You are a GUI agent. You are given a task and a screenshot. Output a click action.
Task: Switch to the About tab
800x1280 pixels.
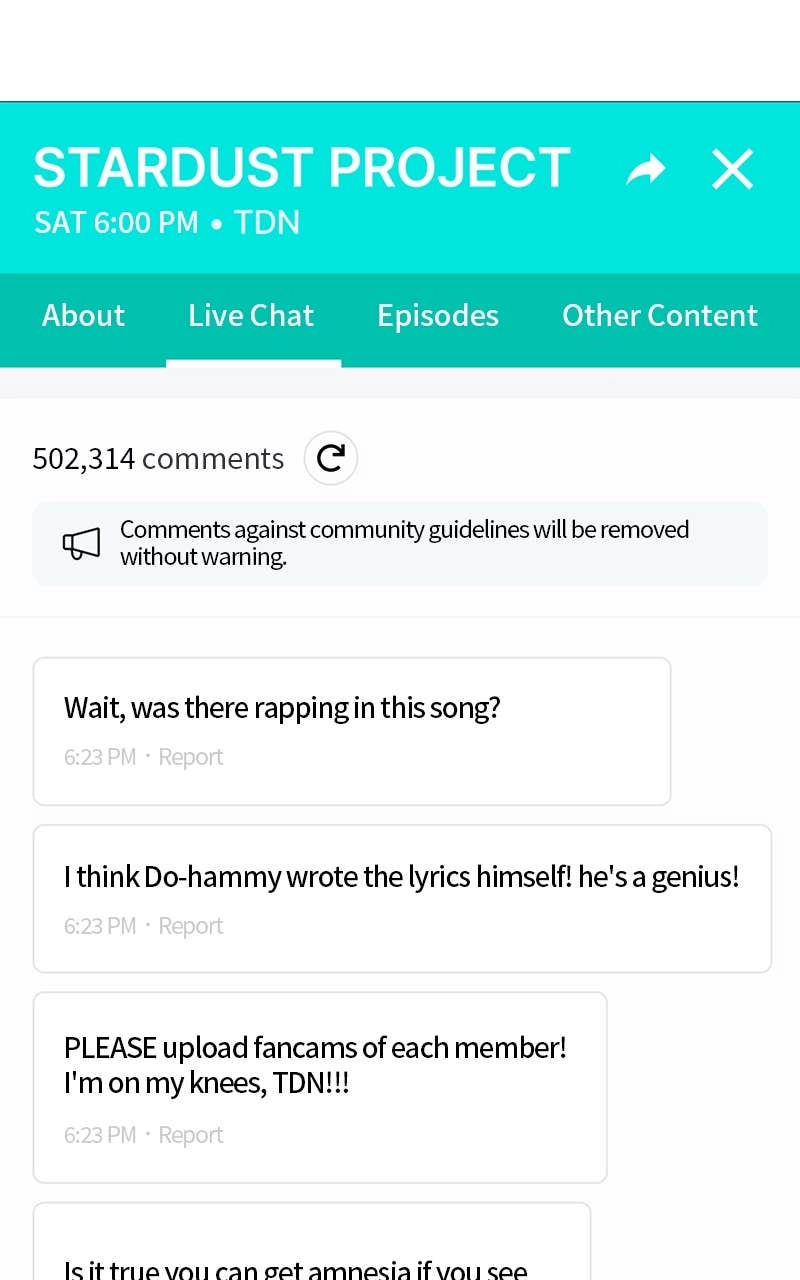(x=83, y=316)
